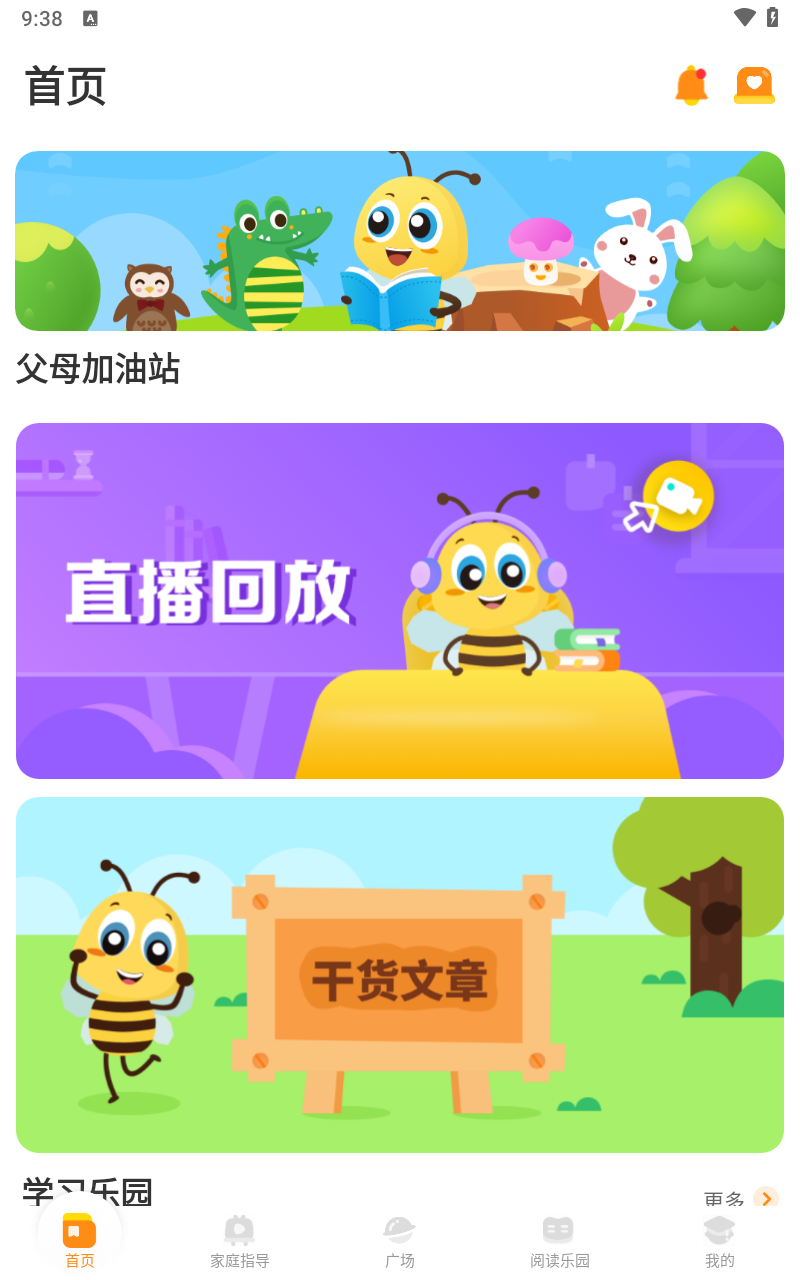This screenshot has height=1280, width=800.
Task: Switch to the 首页 tab
Action: pyautogui.click(x=80, y=1242)
